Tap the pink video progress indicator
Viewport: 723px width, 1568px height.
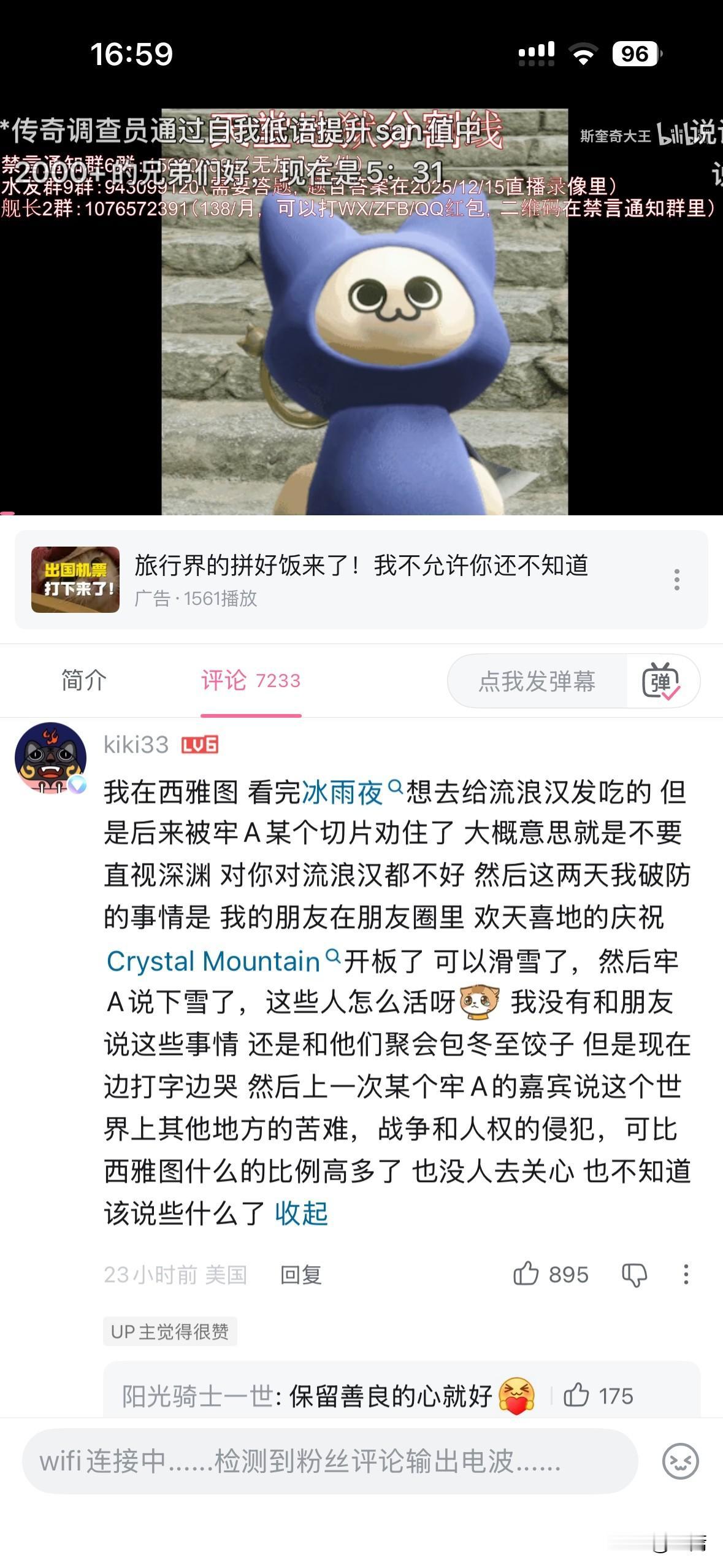6,512
